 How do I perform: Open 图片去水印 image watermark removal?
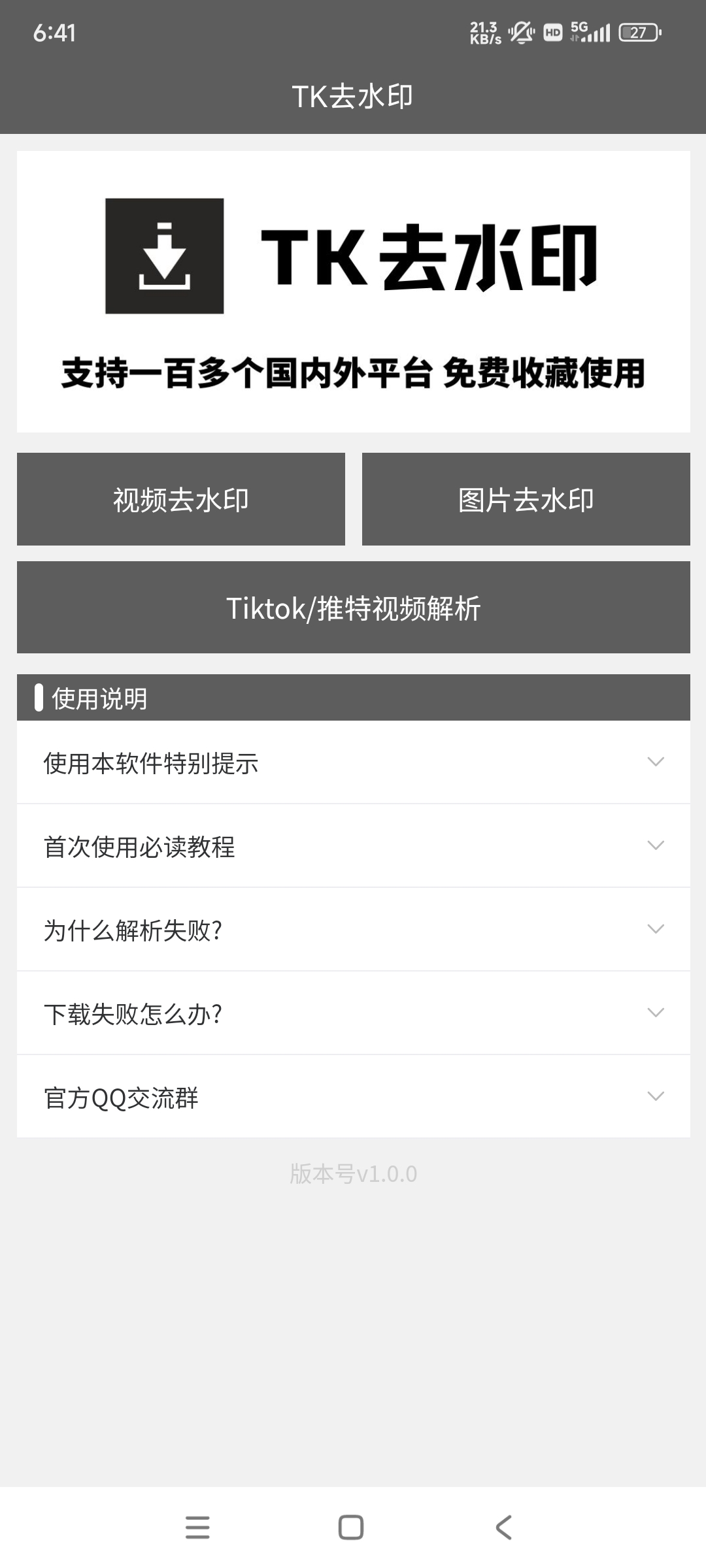526,499
